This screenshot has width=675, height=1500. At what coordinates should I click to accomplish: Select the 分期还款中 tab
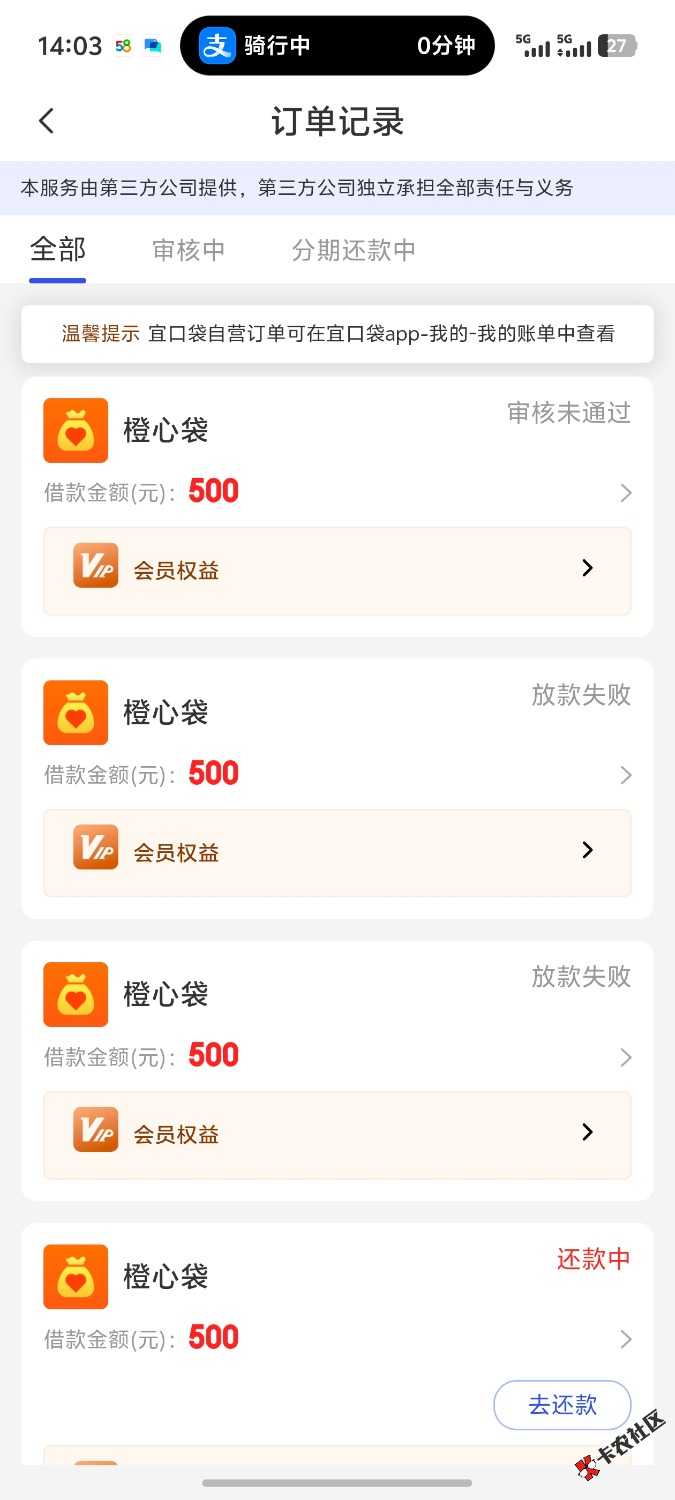pyautogui.click(x=353, y=250)
